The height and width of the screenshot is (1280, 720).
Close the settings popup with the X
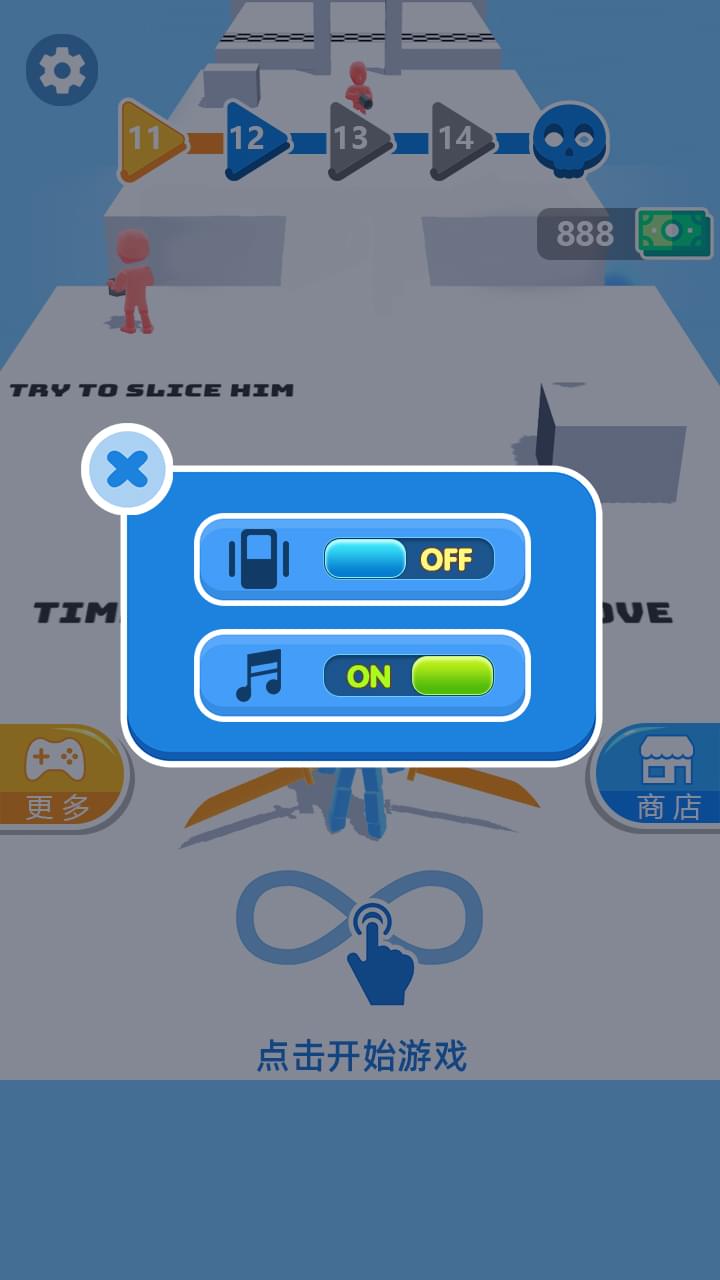127,469
